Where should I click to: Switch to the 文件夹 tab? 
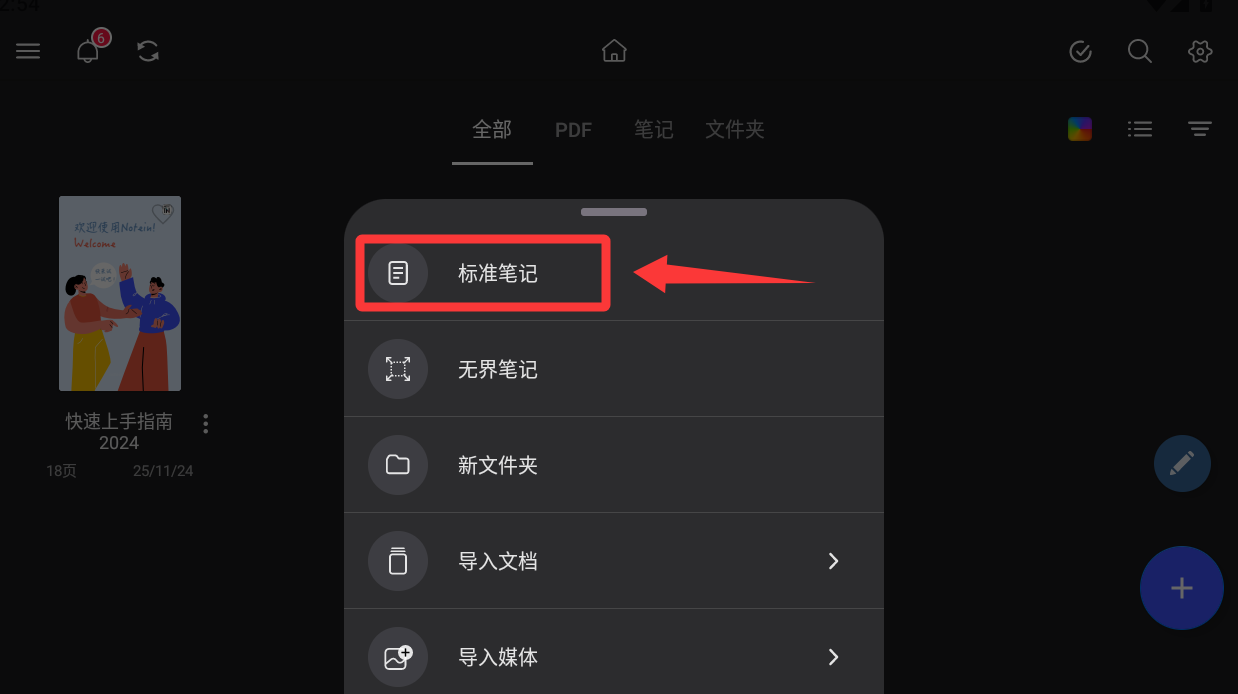pos(734,130)
